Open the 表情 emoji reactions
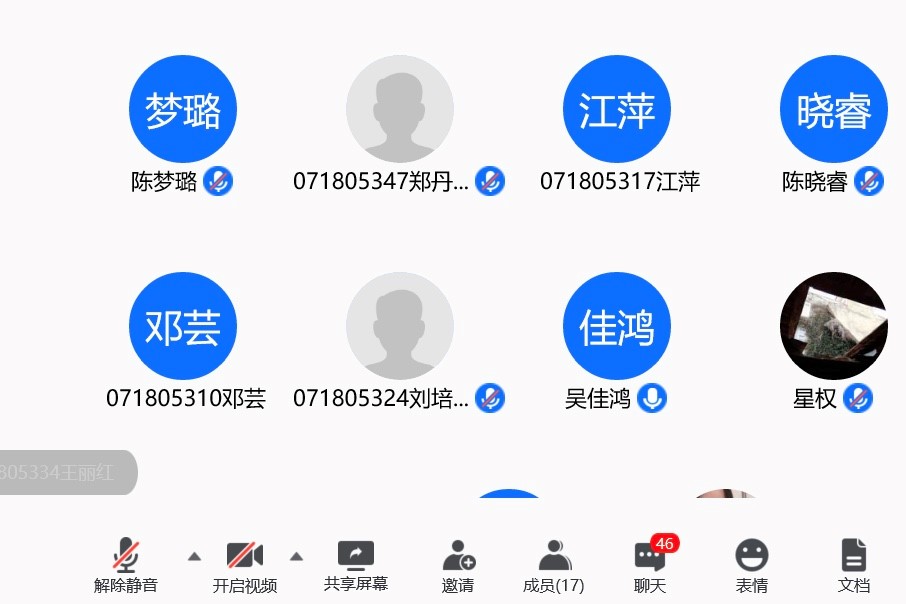Screen dimensions: 906x604 (751, 566)
